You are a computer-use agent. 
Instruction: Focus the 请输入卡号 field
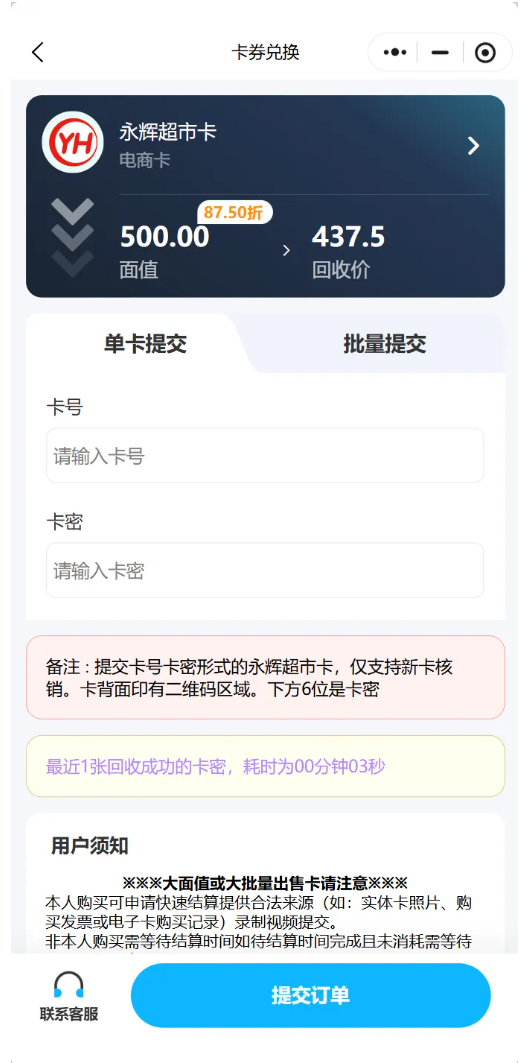(x=265, y=456)
